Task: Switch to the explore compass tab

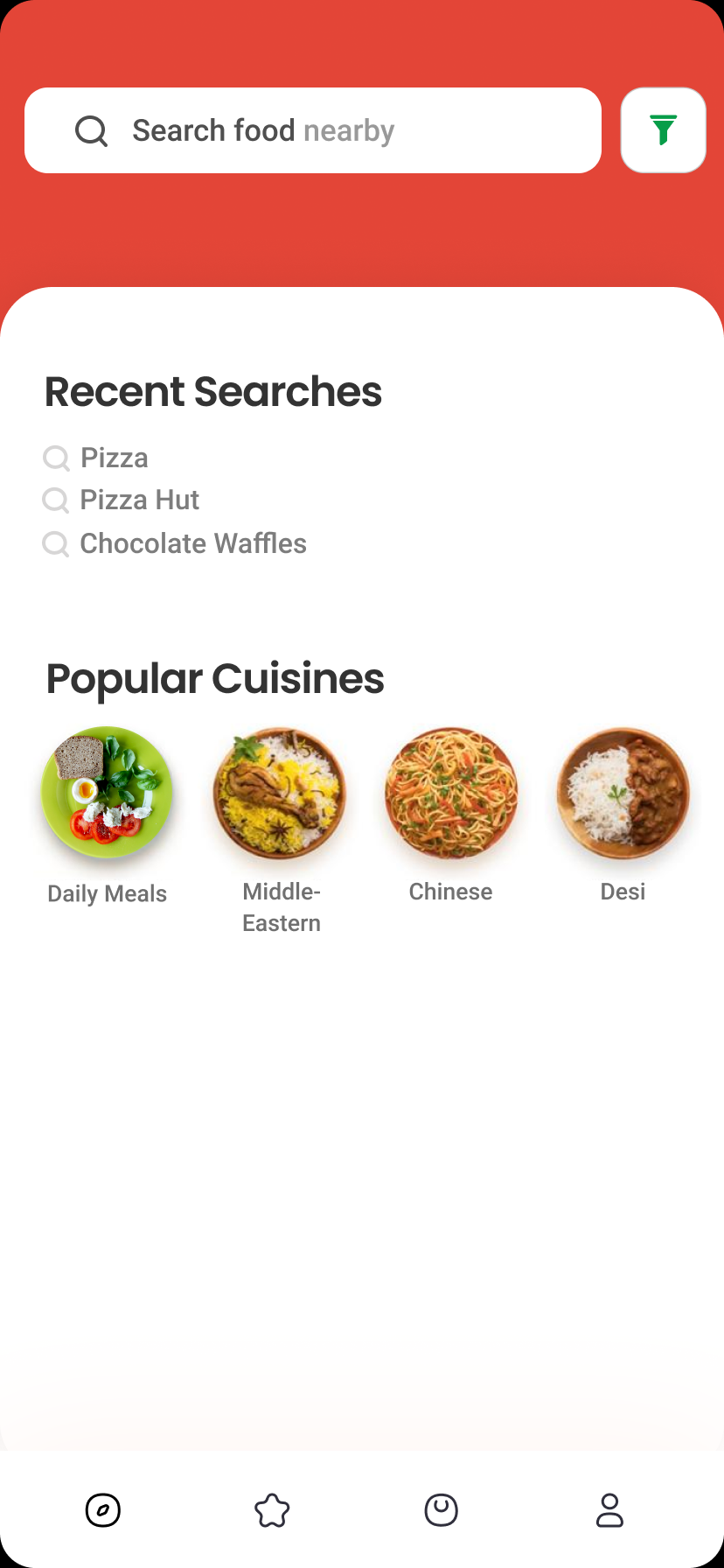Action: [x=103, y=1510]
